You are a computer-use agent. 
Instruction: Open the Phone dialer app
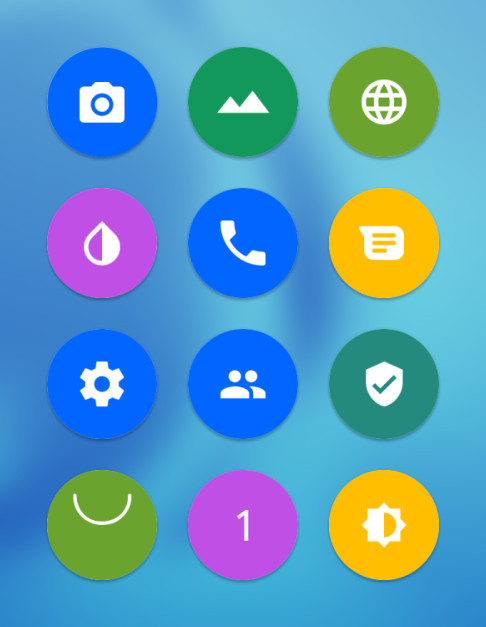(243, 243)
